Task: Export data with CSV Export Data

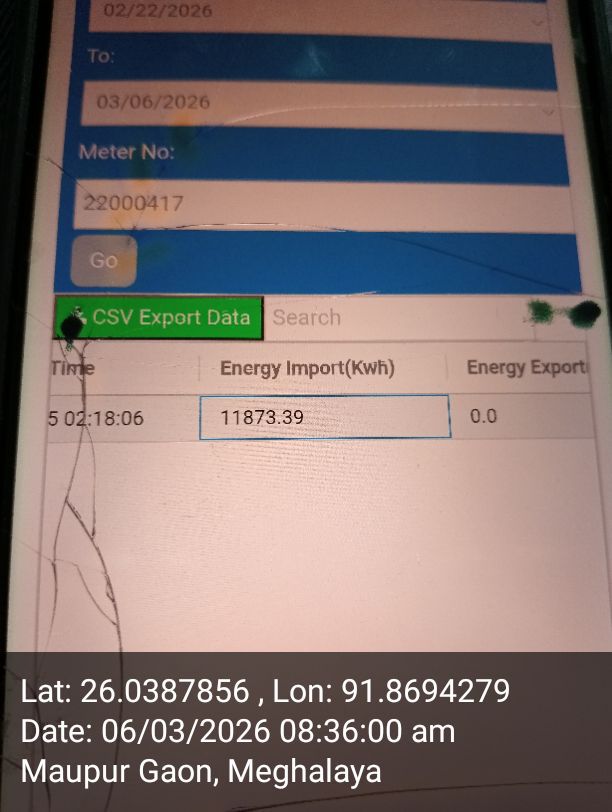Action: [160, 318]
